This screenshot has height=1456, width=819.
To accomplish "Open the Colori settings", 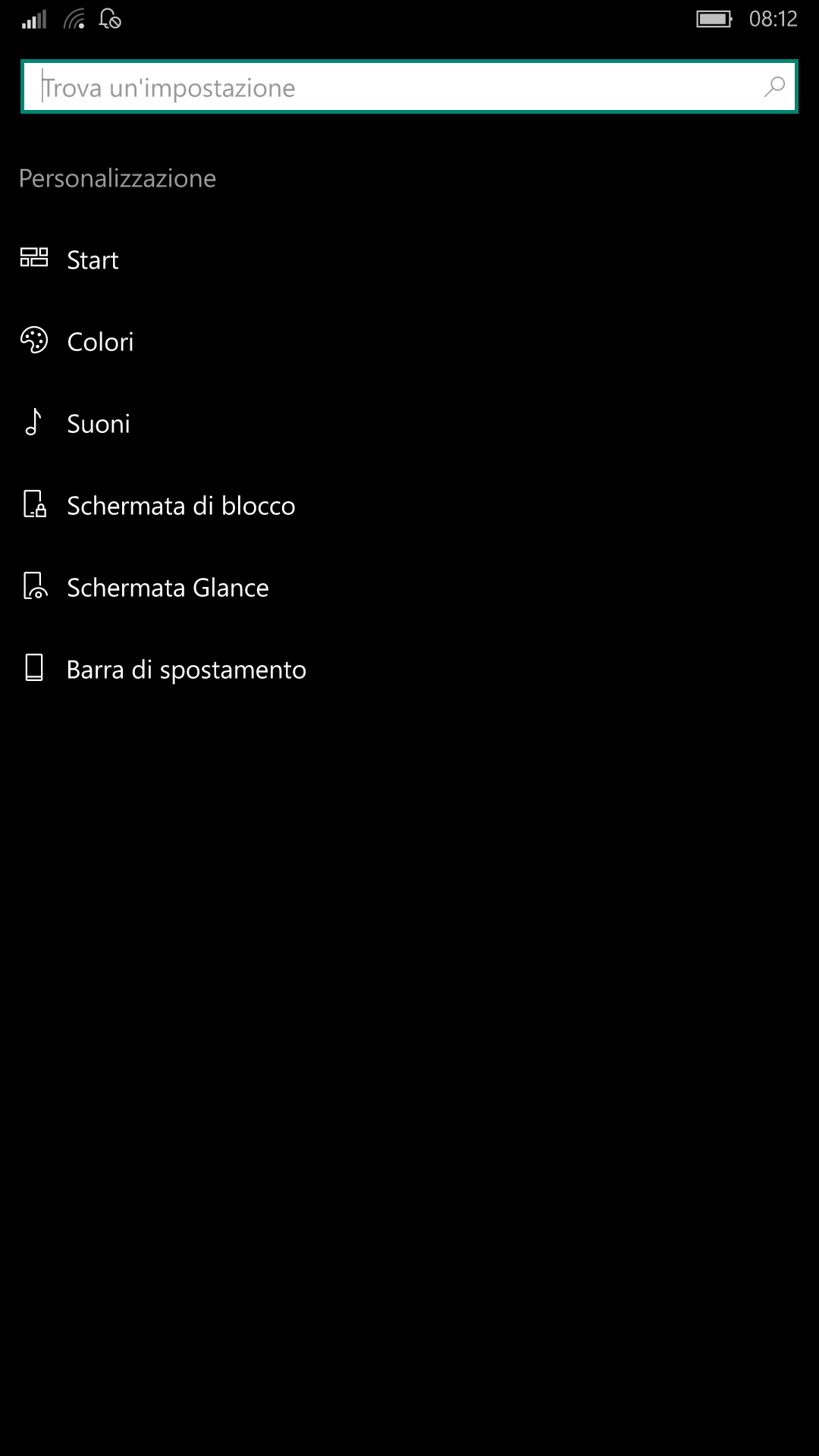I will click(409, 341).
